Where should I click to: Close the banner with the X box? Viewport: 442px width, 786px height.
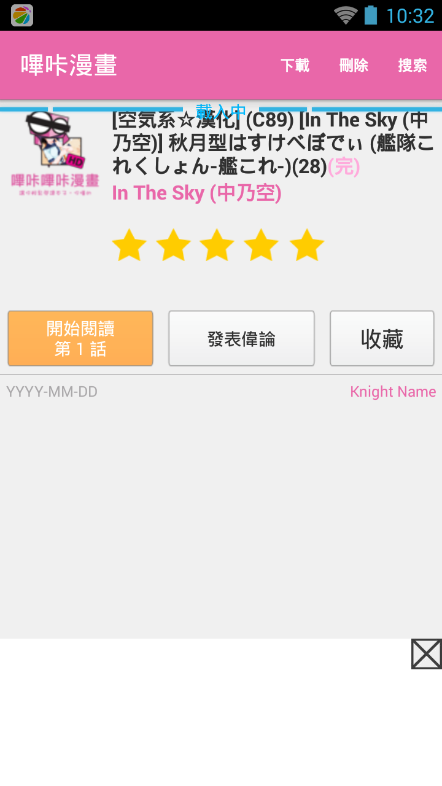(426, 654)
